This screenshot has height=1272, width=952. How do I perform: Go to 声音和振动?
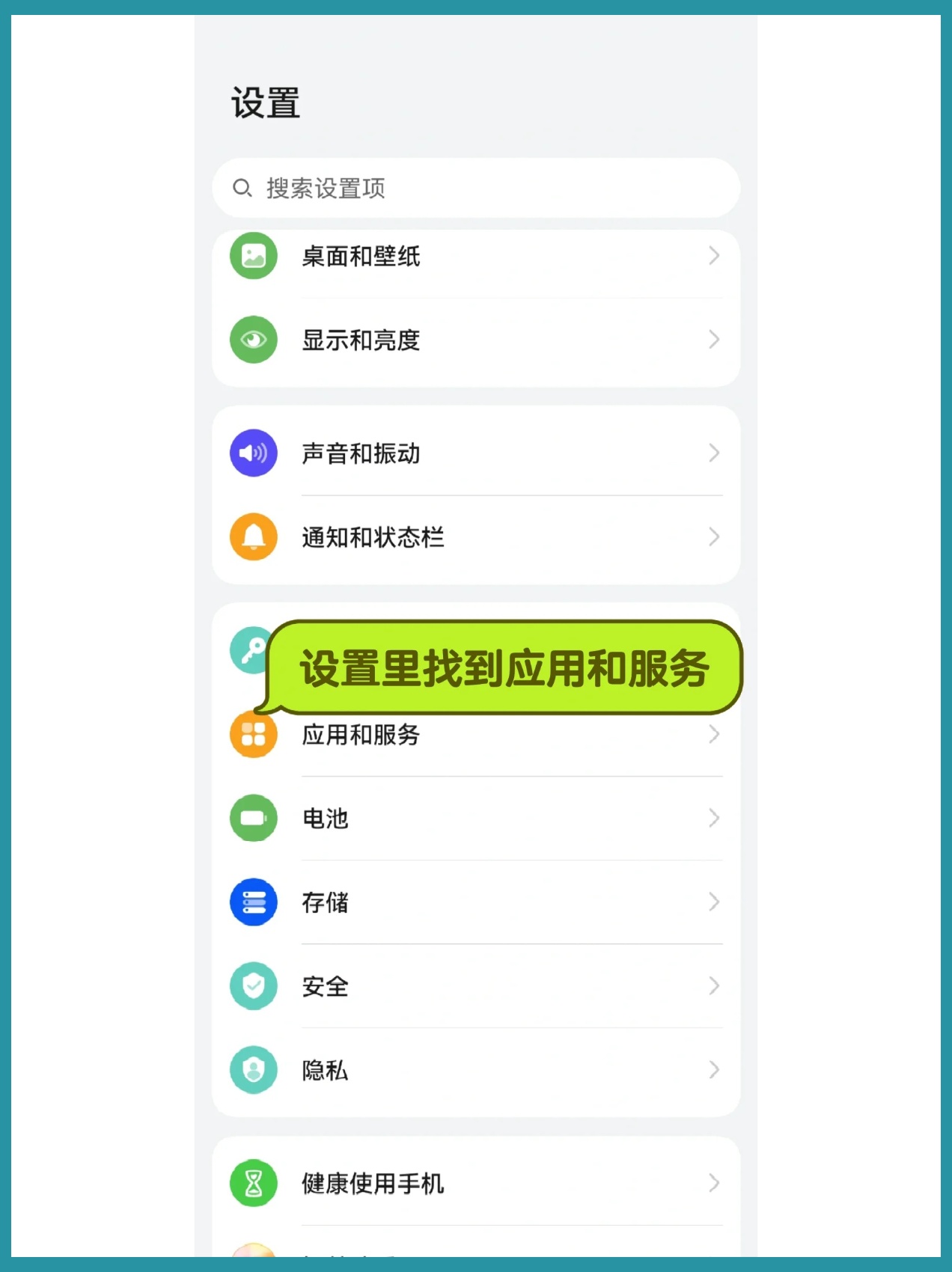(x=476, y=453)
